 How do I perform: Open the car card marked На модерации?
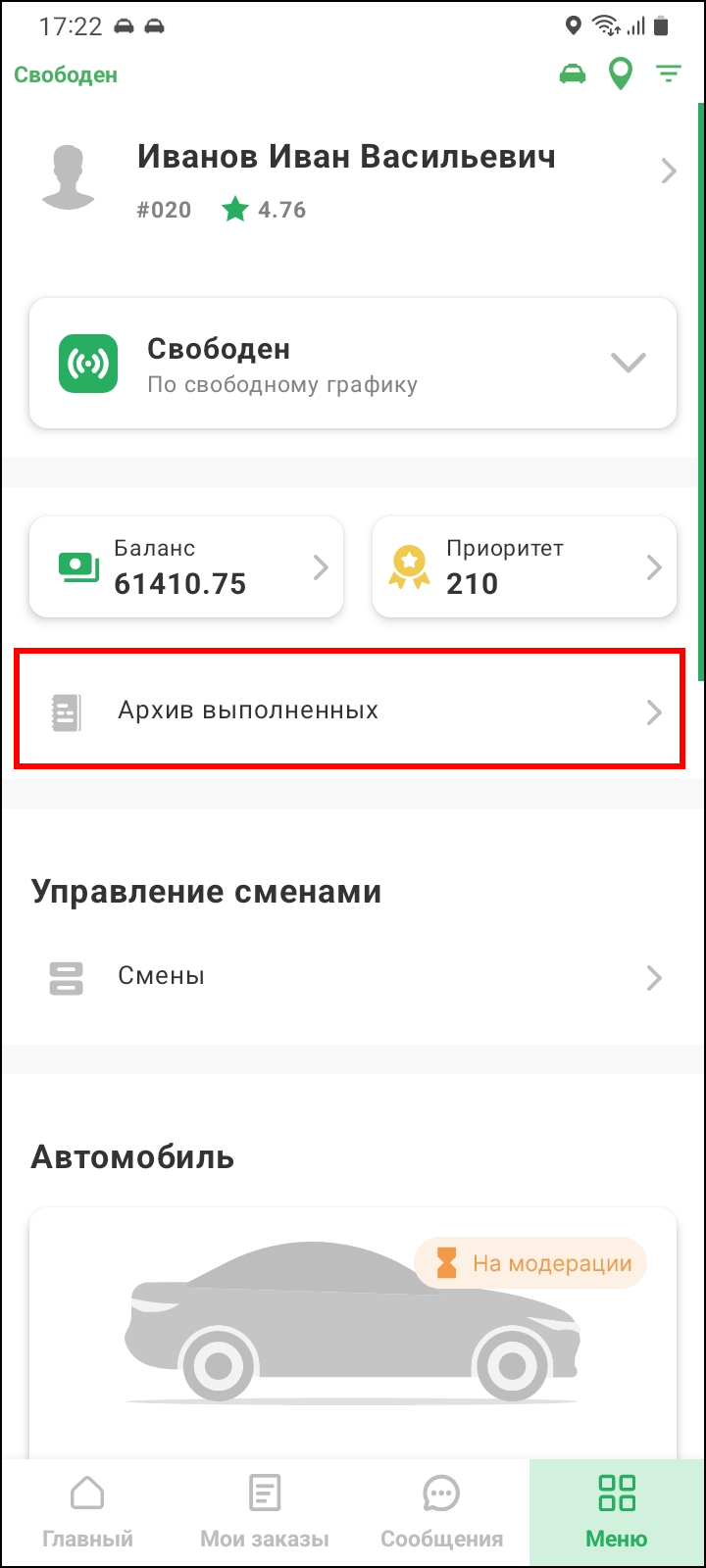[x=353, y=1333]
